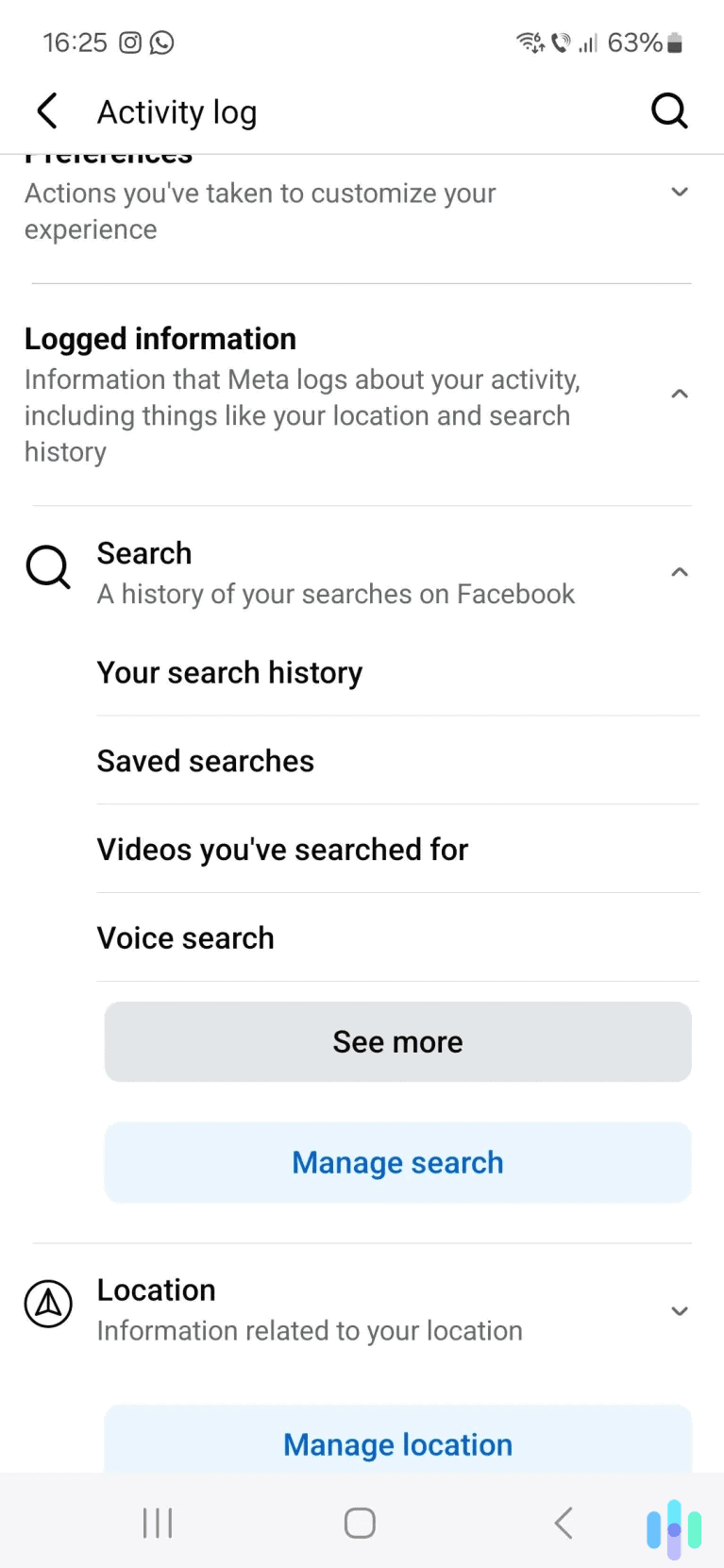Select Voice search
The height and width of the screenshot is (1568, 724).
click(x=185, y=937)
